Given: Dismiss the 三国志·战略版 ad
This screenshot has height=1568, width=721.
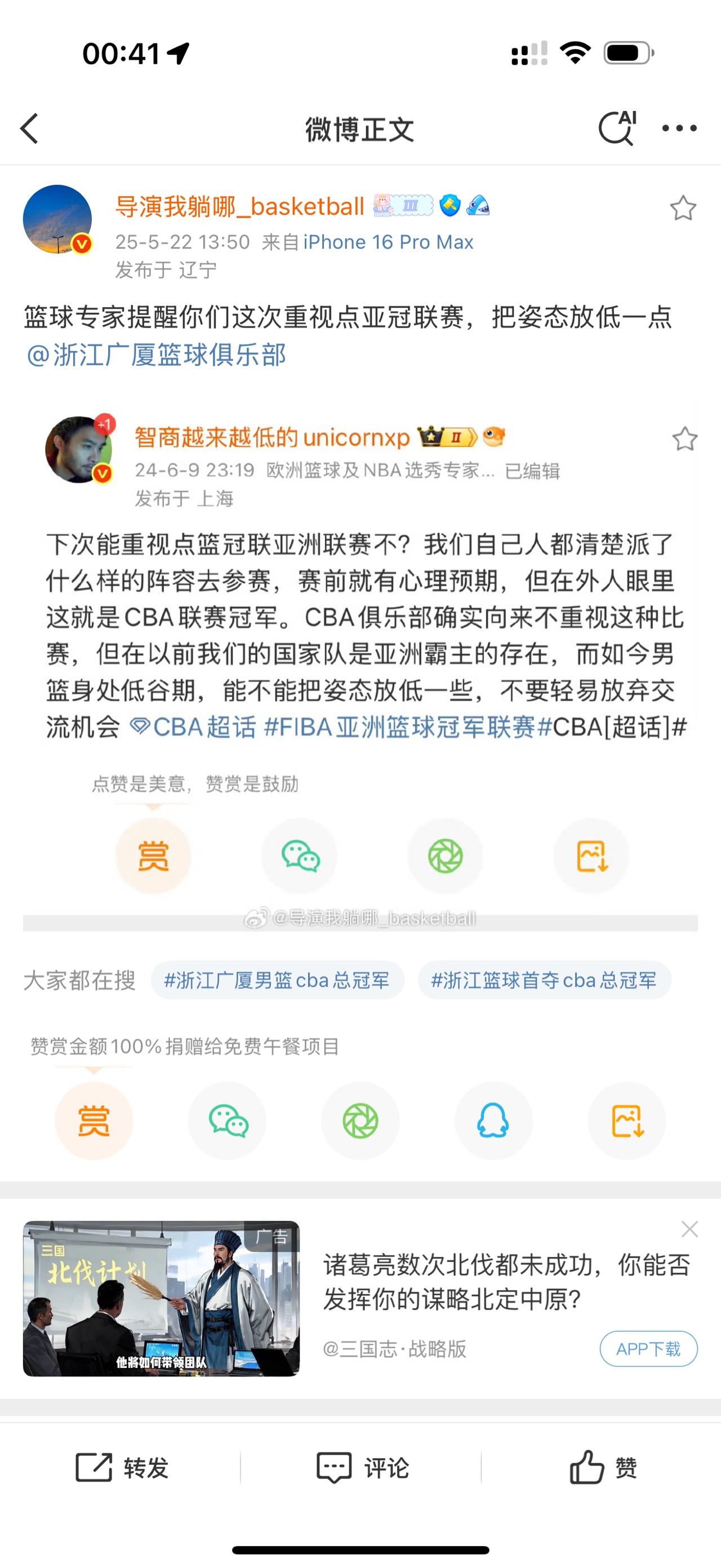Looking at the screenshot, I should [689, 1229].
